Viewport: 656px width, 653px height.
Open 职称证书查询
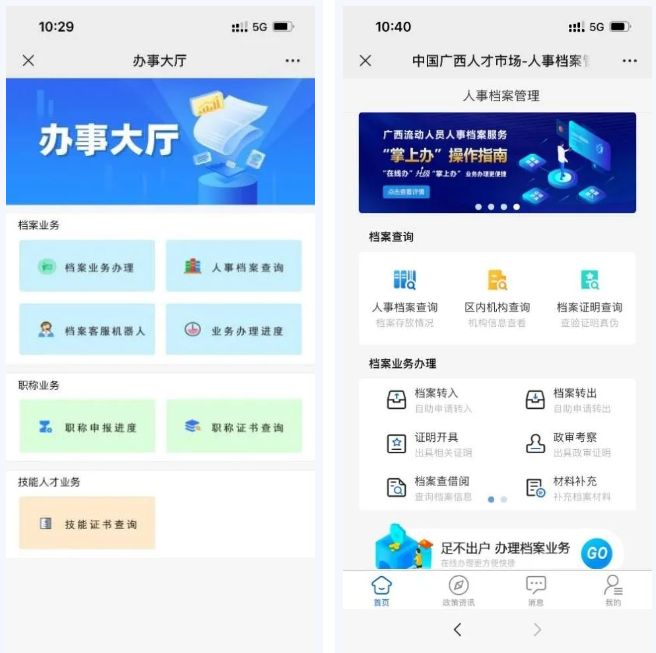click(x=234, y=427)
